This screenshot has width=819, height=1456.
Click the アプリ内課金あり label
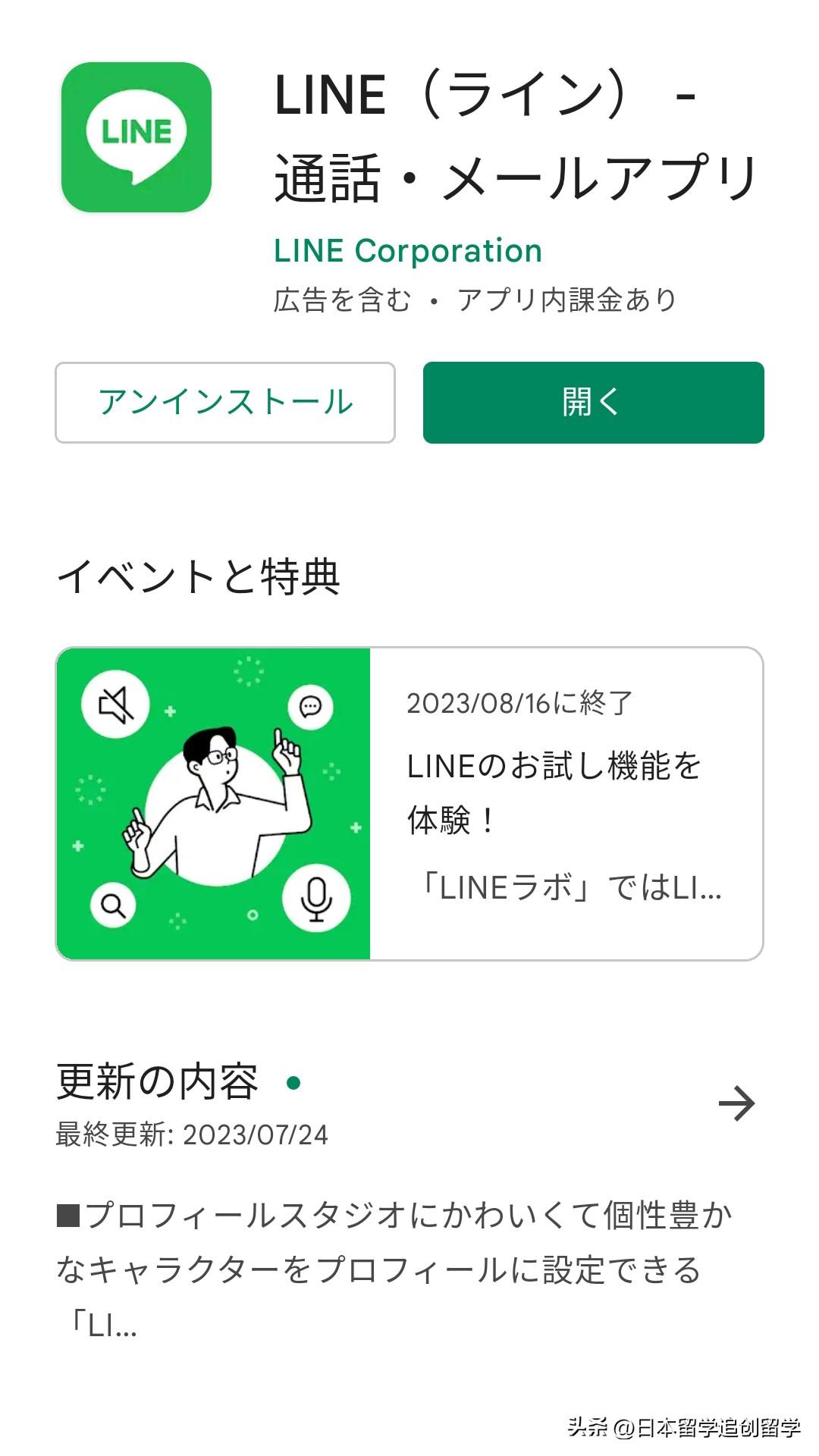click(x=569, y=300)
